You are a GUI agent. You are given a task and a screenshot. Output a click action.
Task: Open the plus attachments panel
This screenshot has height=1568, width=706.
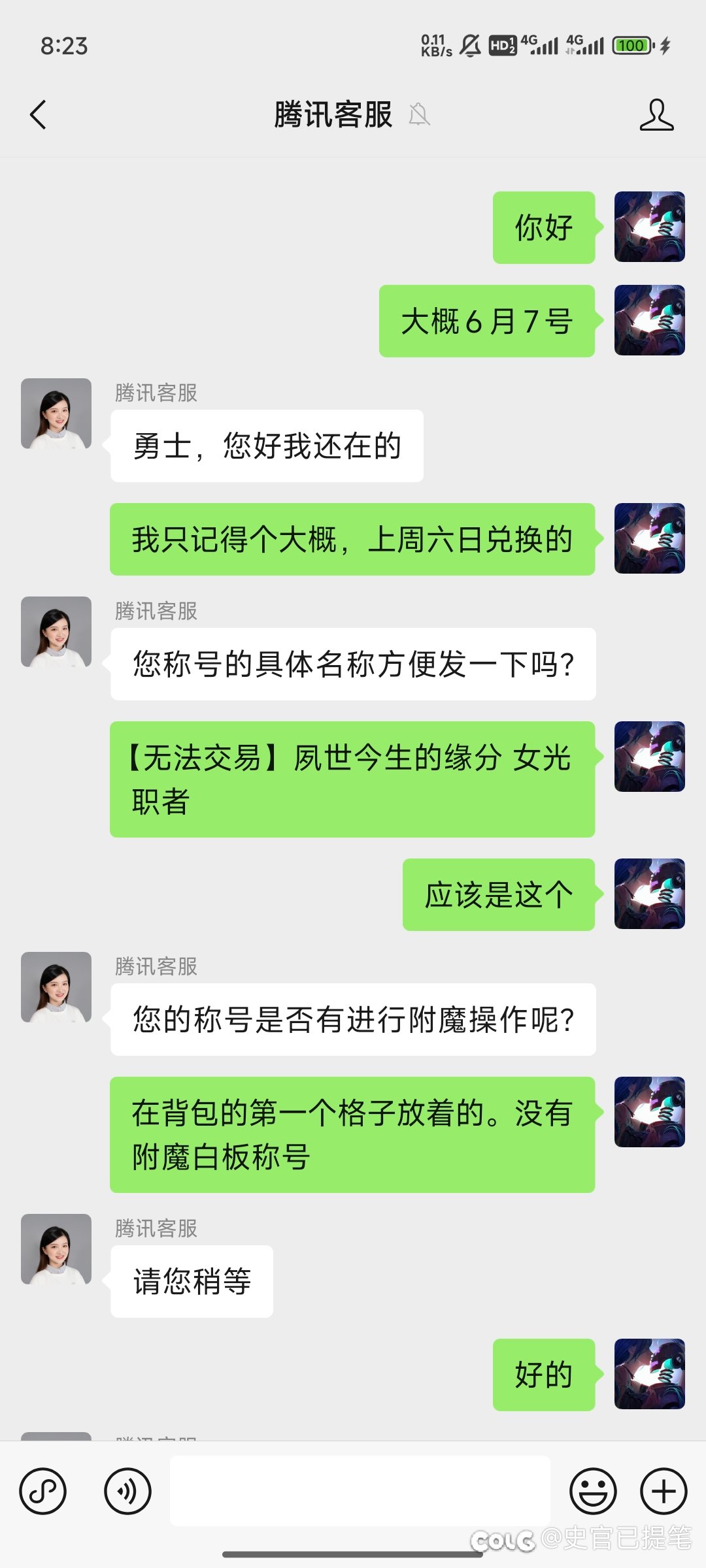(x=664, y=1492)
